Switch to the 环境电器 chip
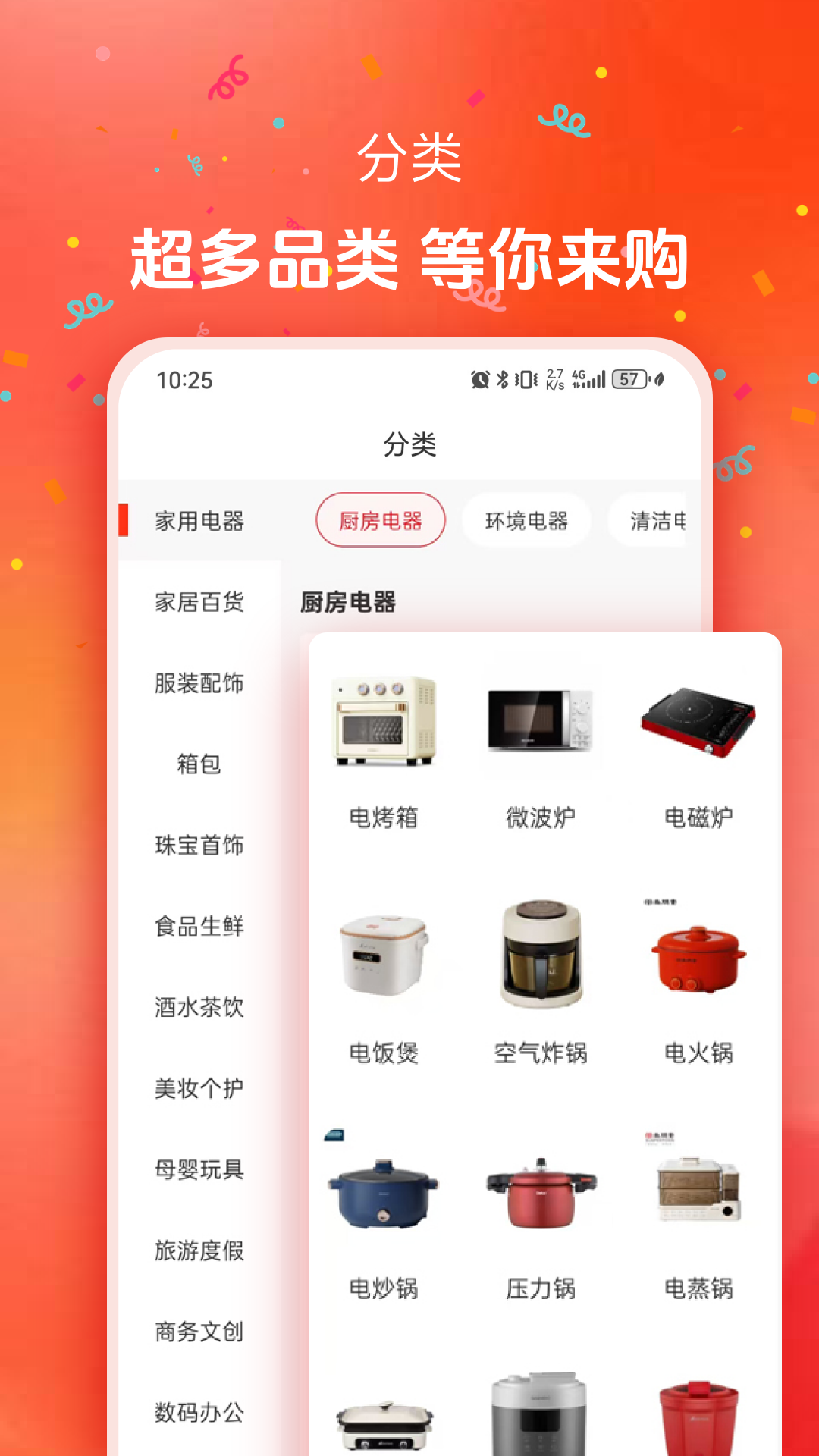 click(526, 519)
